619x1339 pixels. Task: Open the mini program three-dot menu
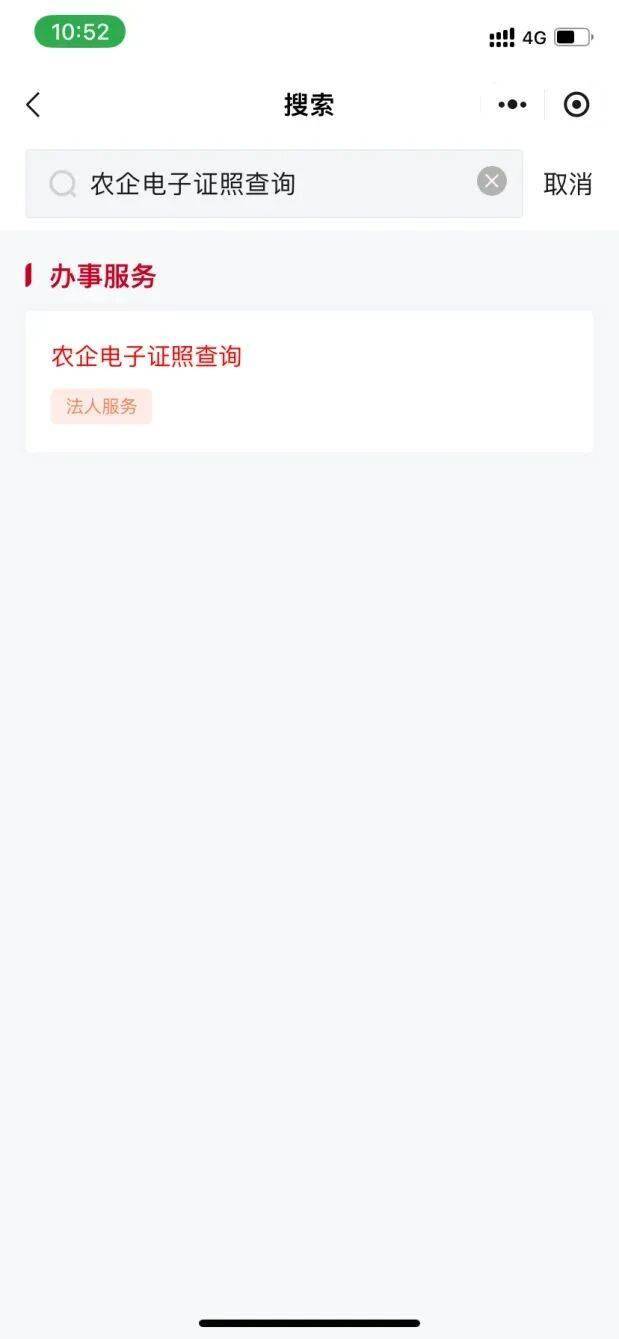[512, 105]
